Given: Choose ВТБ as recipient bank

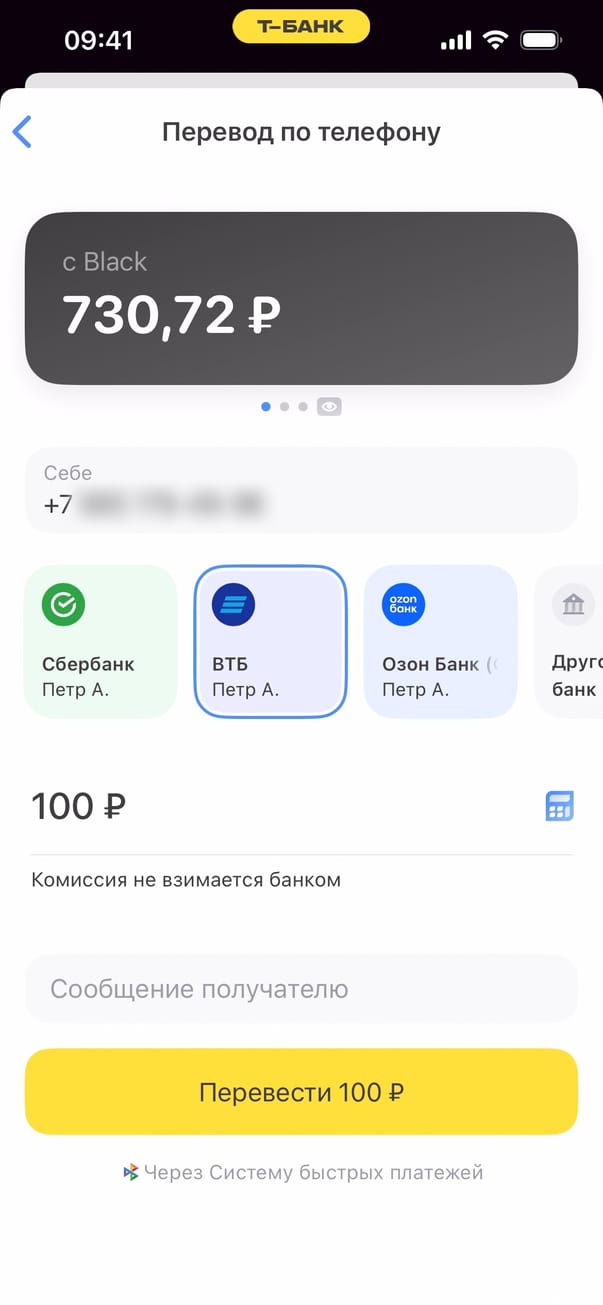Looking at the screenshot, I should (270, 641).
